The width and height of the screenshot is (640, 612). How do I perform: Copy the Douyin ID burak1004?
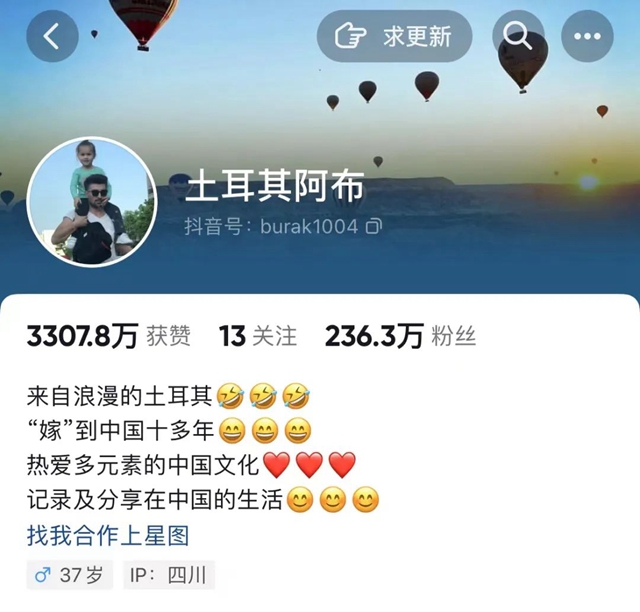(x=374, y=226)
